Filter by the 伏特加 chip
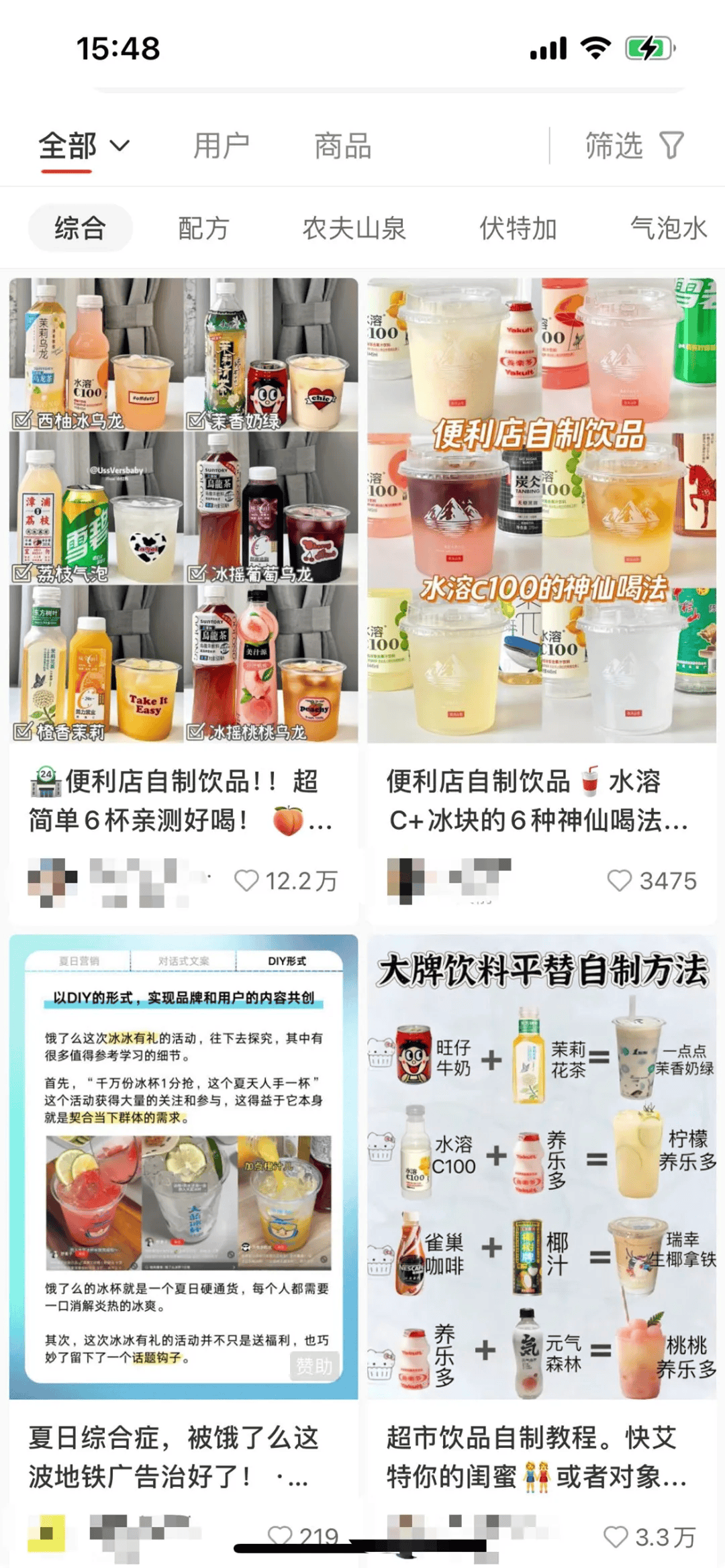This screenshot has width=725, height=1568. click(518, 228)
